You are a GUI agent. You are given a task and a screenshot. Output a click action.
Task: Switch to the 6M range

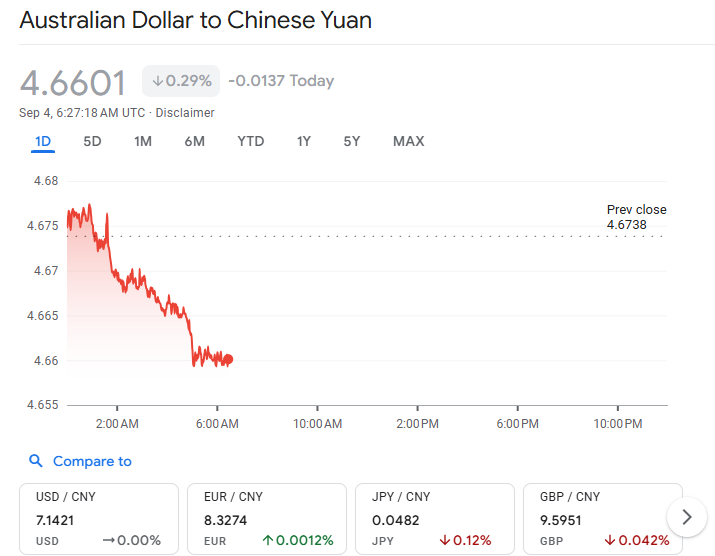coord(194,141)
